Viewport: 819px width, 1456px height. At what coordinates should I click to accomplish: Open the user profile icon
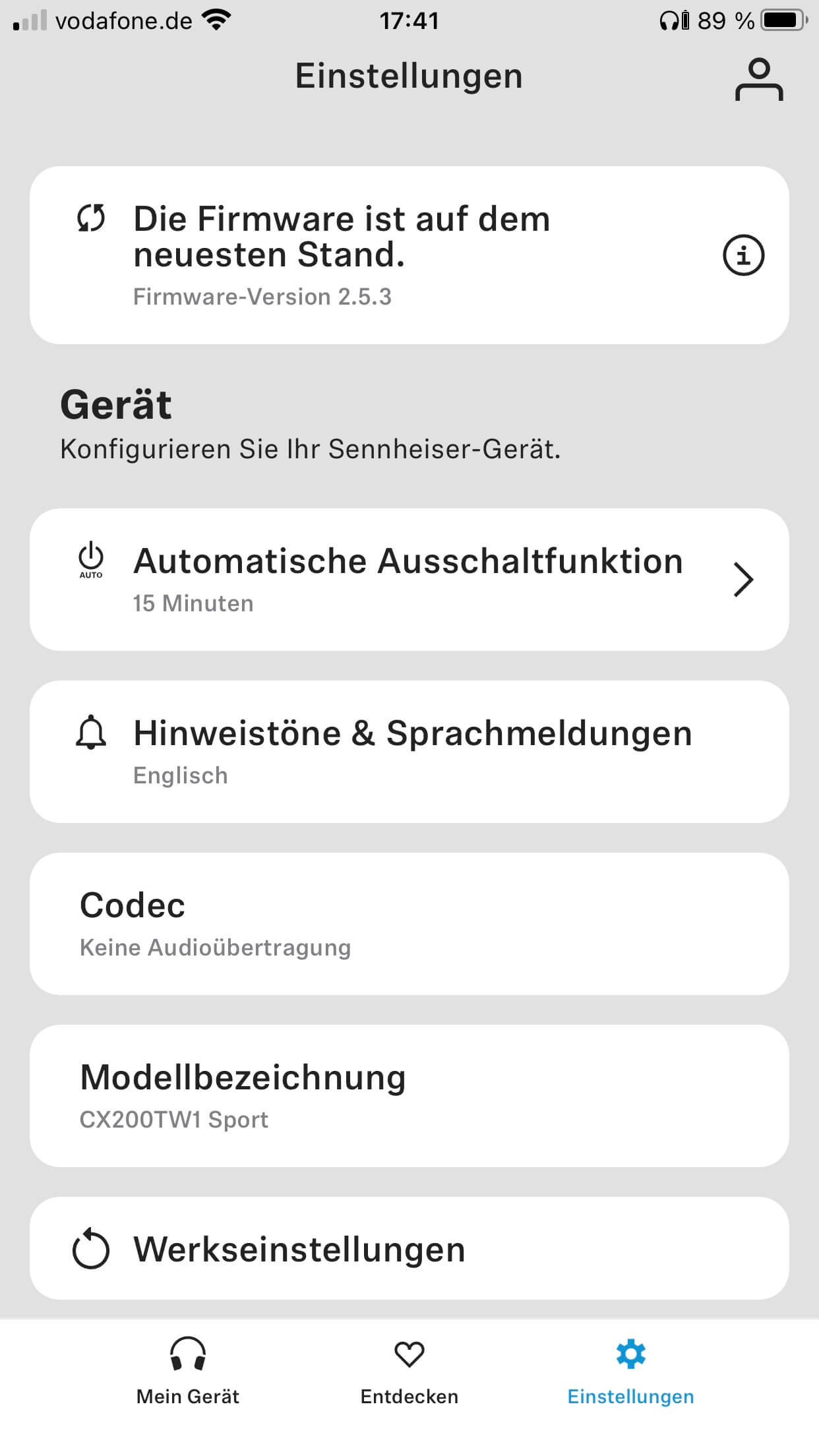pos(758,80)
